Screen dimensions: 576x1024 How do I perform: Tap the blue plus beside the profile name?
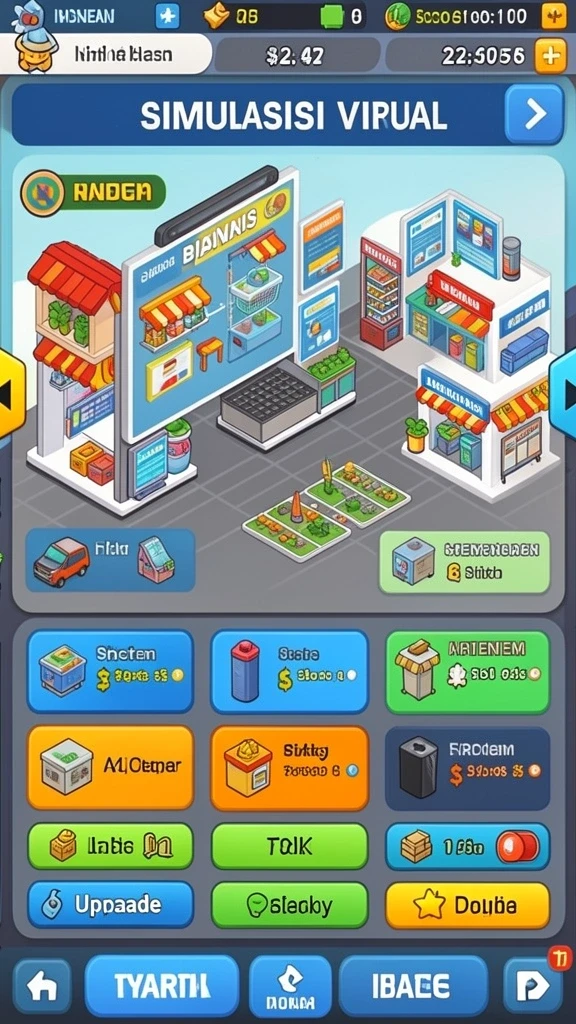point(167,16)
